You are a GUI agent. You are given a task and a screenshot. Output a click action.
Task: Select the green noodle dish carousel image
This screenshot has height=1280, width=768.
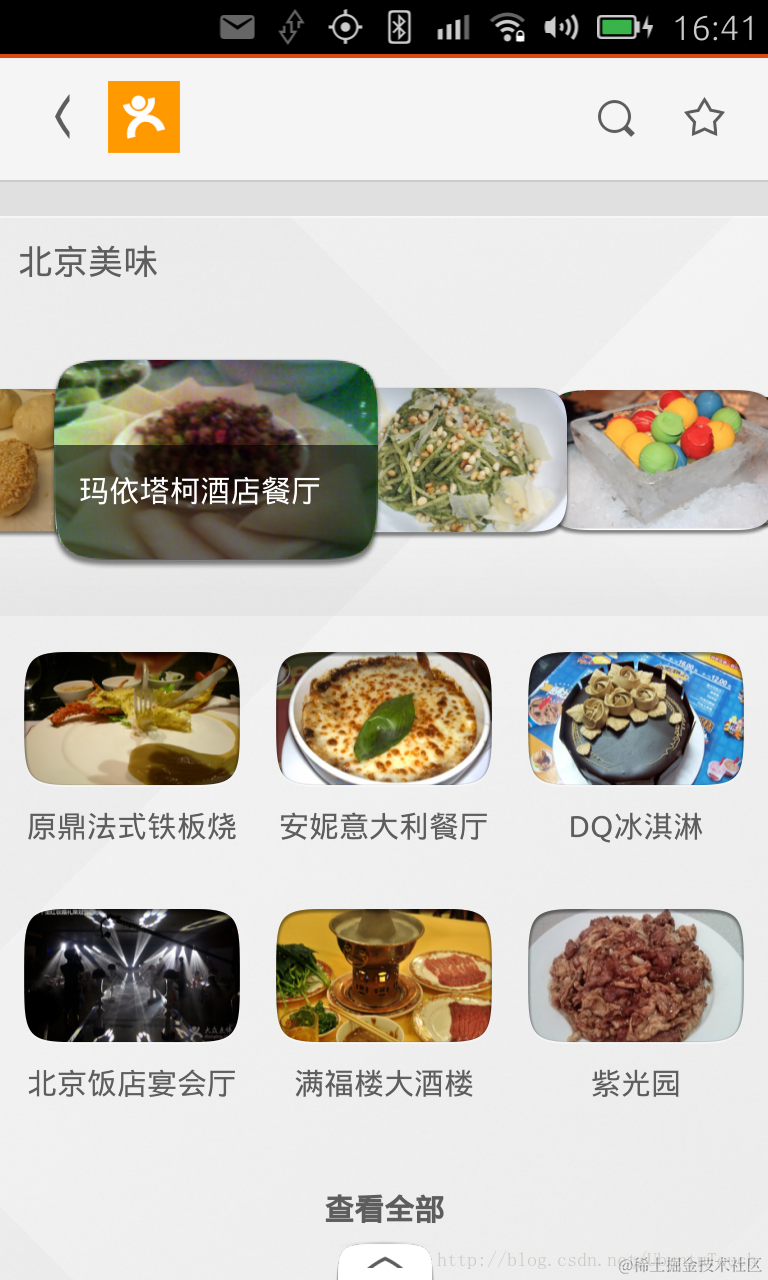point(472,459)
